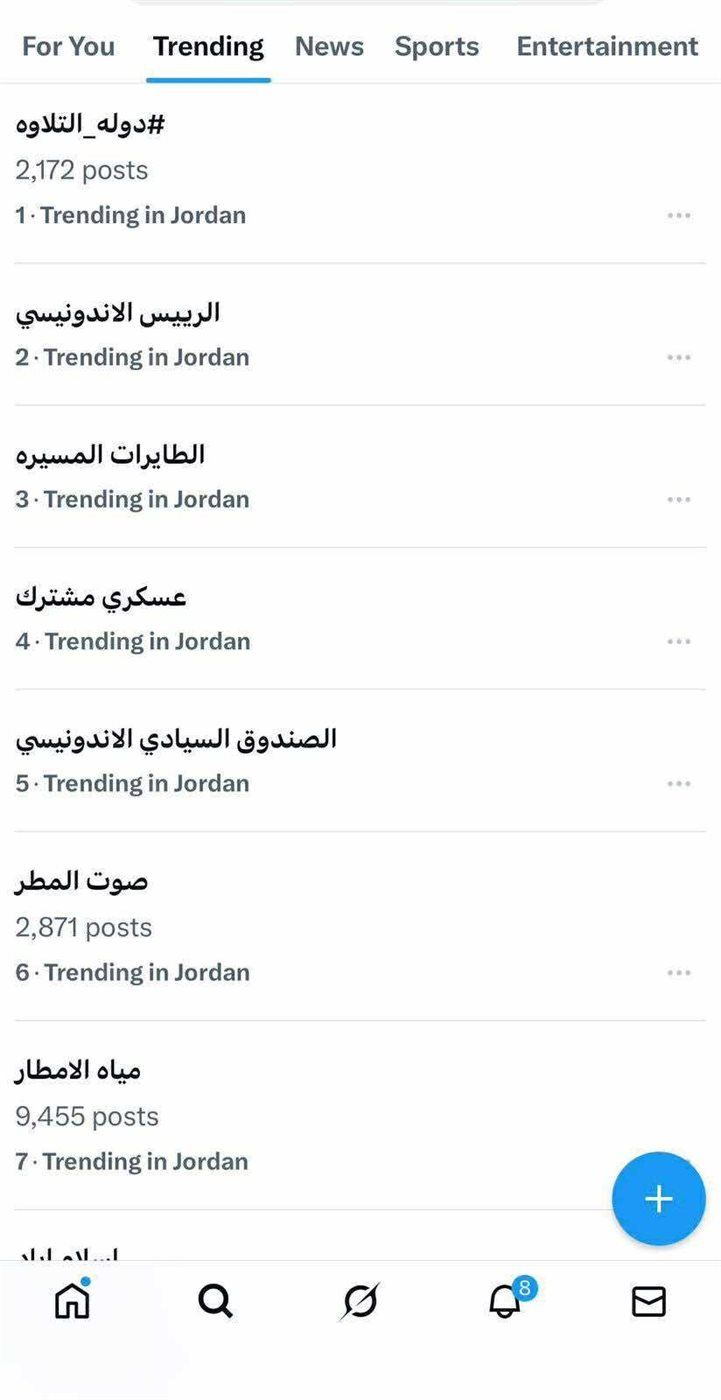The image size is (721, 1400).
Task: Compose a new post with the plus button
Action: click(658, 1199)
